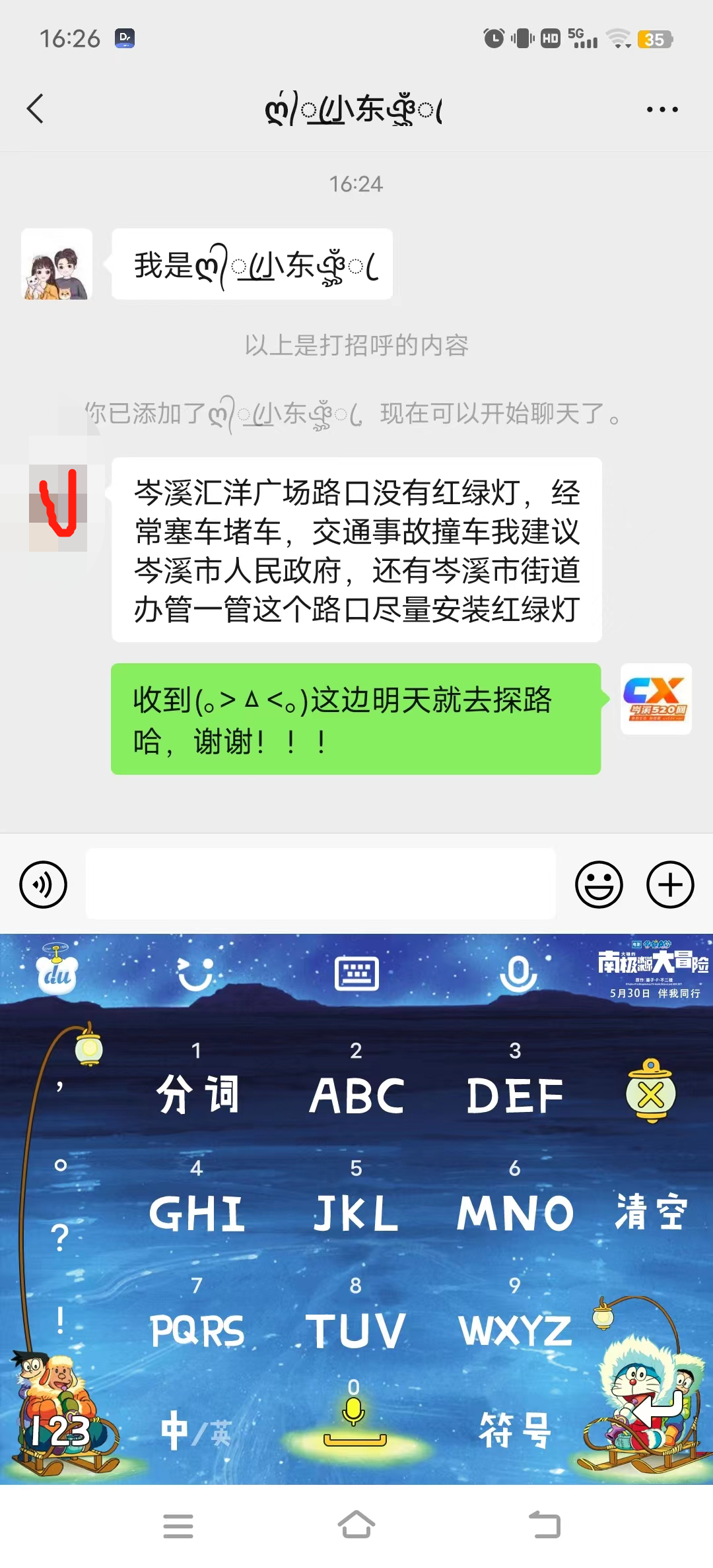The width and height of the screenshot is (713, 1568).
Task: Open the 符号 symbols panel
Action: (515, 1431)
